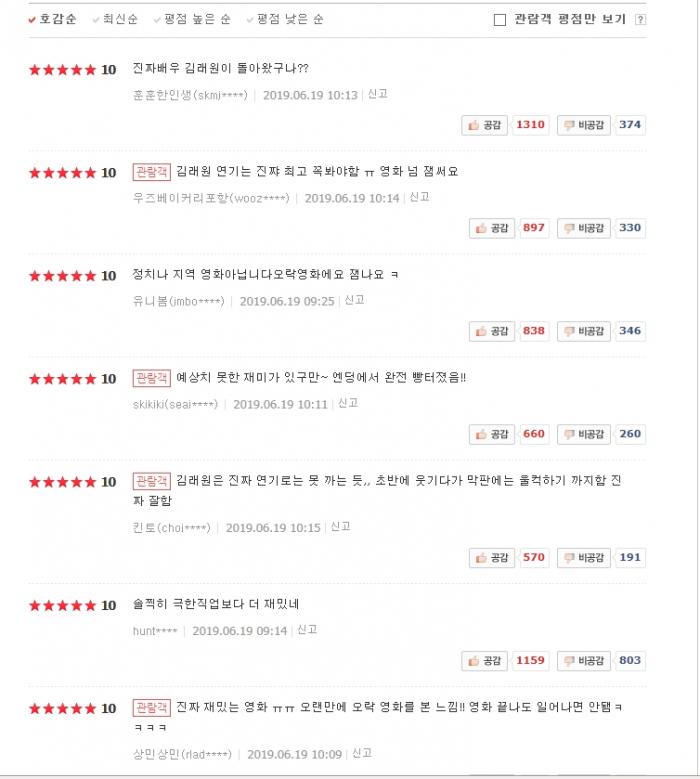Screen dimensions: 700x779
Task: Dislike hunt****'s review with 비공감
Action: point(583,660)
